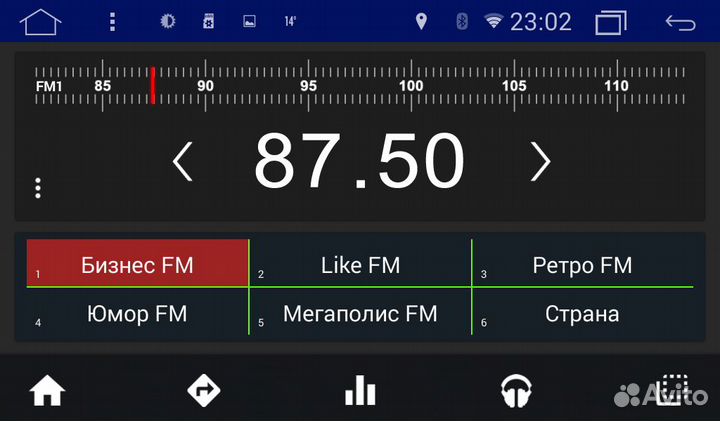Open navigation with the turn arrow icon
The height and width of the screenshot is (421, 720).
click(x=204, y=391)
